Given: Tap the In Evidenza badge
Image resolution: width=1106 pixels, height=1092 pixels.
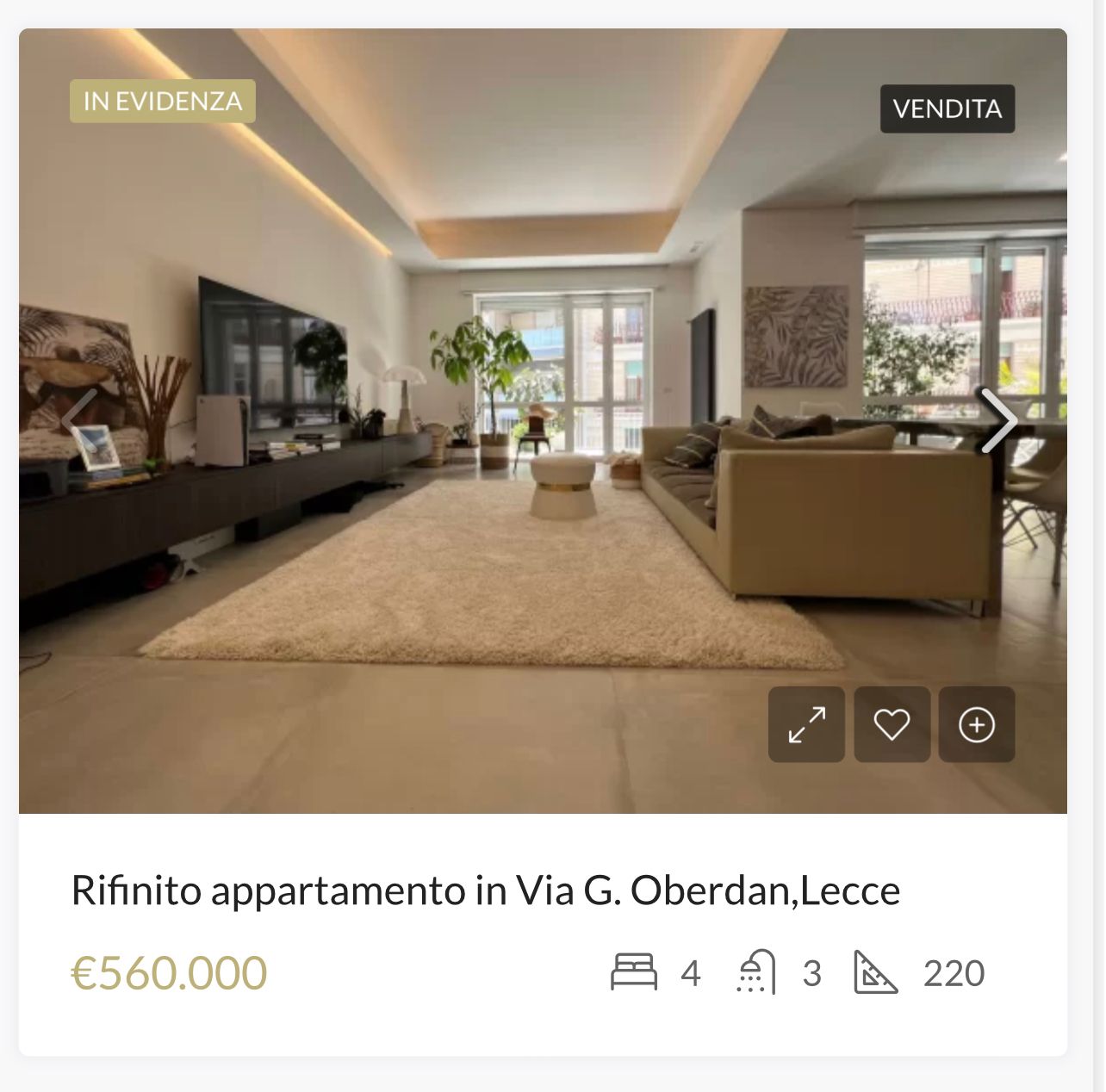Looking at the screenshot, I should pos(162,101).
